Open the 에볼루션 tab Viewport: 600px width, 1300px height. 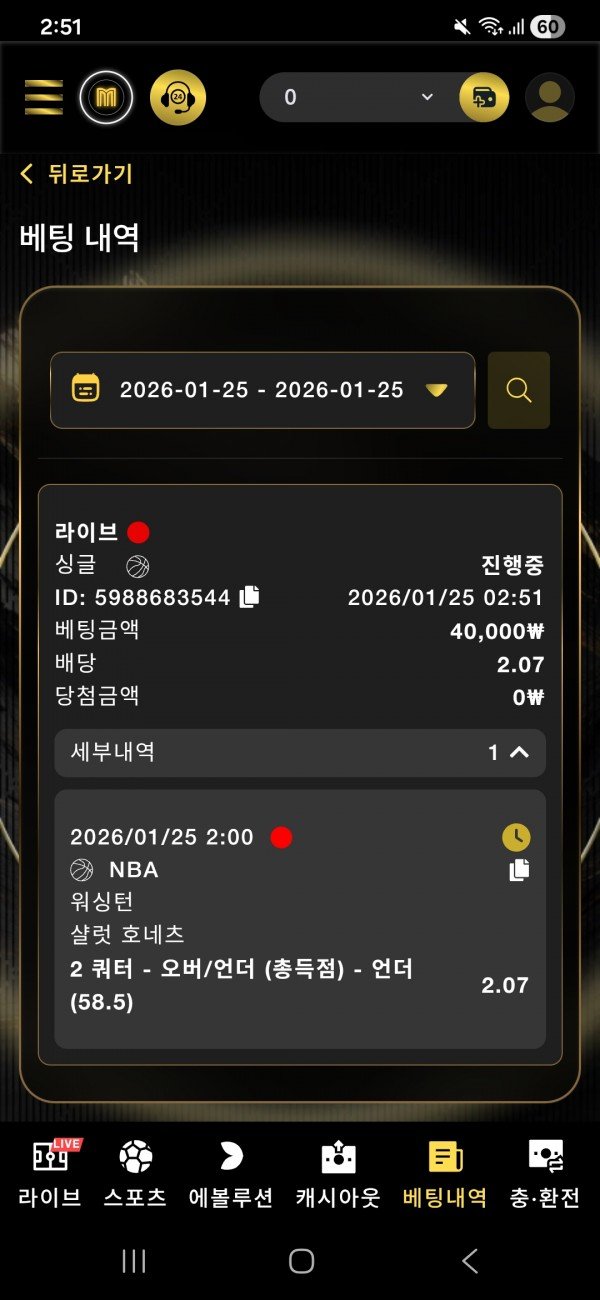pos(230,1172)
